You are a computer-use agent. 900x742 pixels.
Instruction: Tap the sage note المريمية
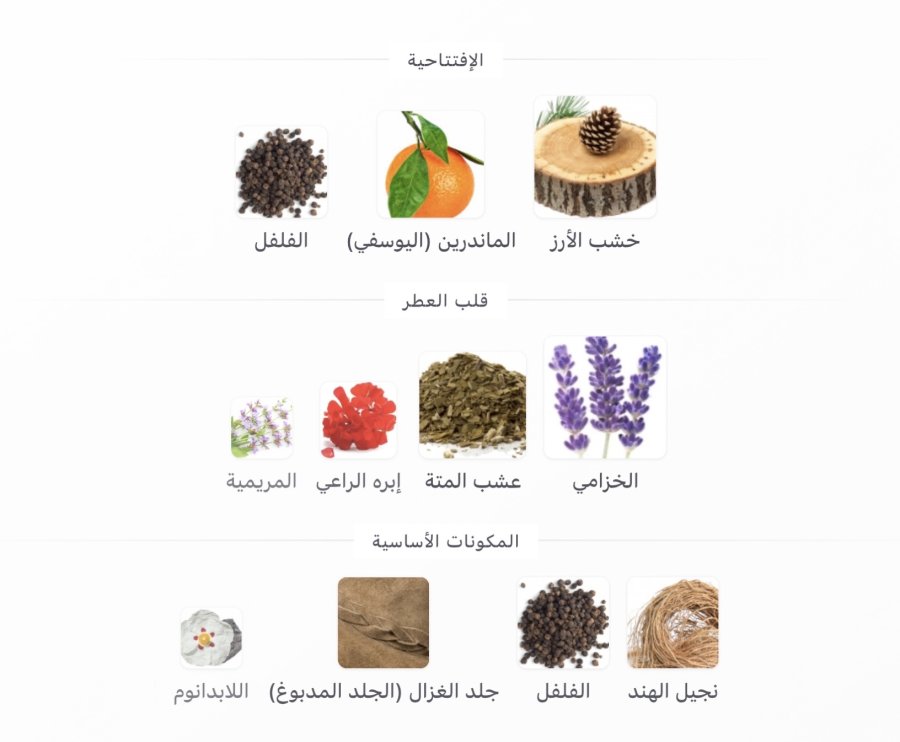(262, 428)
